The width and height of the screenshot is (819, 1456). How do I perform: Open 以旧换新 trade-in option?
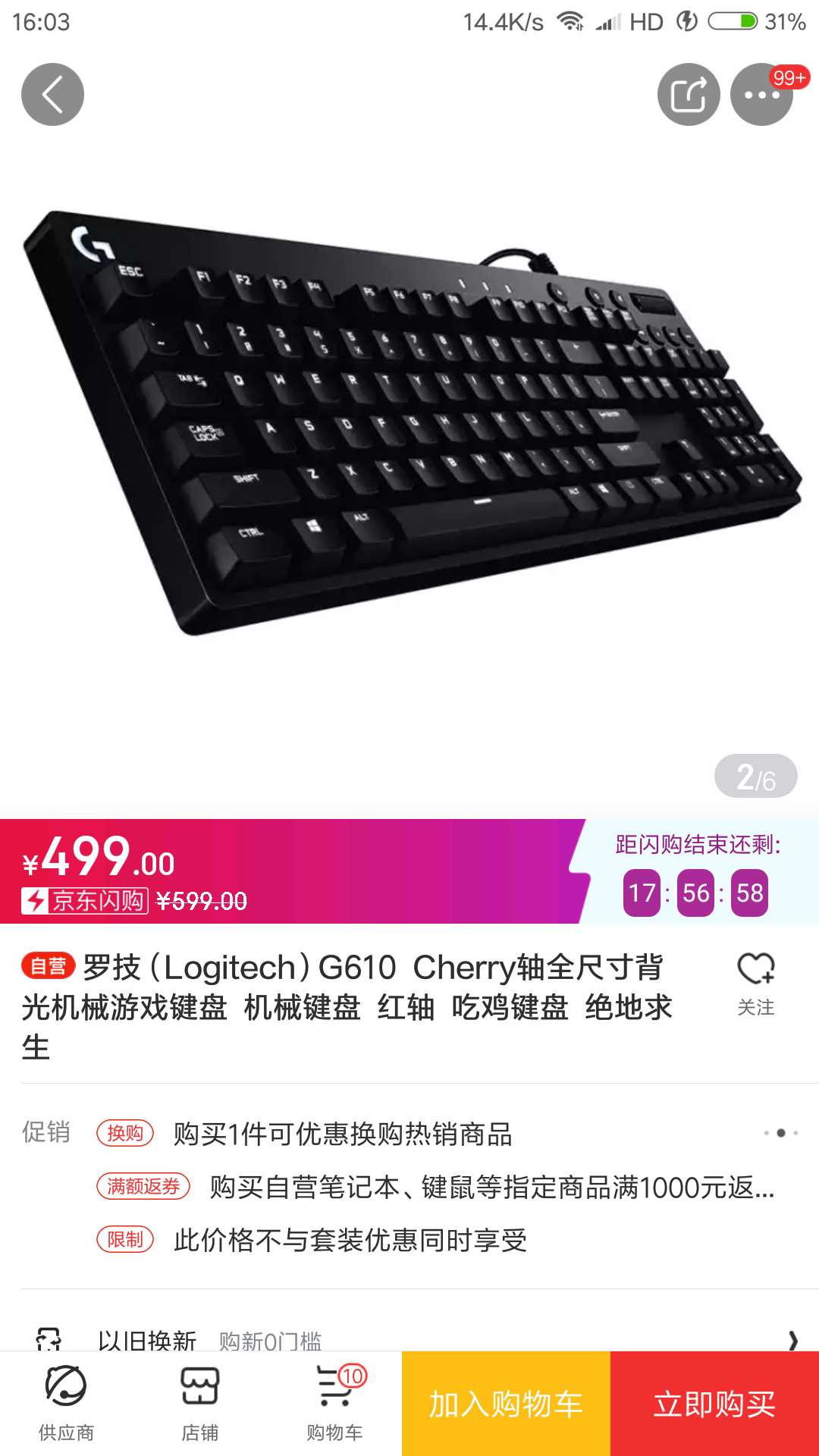[x=409, y=1339]
